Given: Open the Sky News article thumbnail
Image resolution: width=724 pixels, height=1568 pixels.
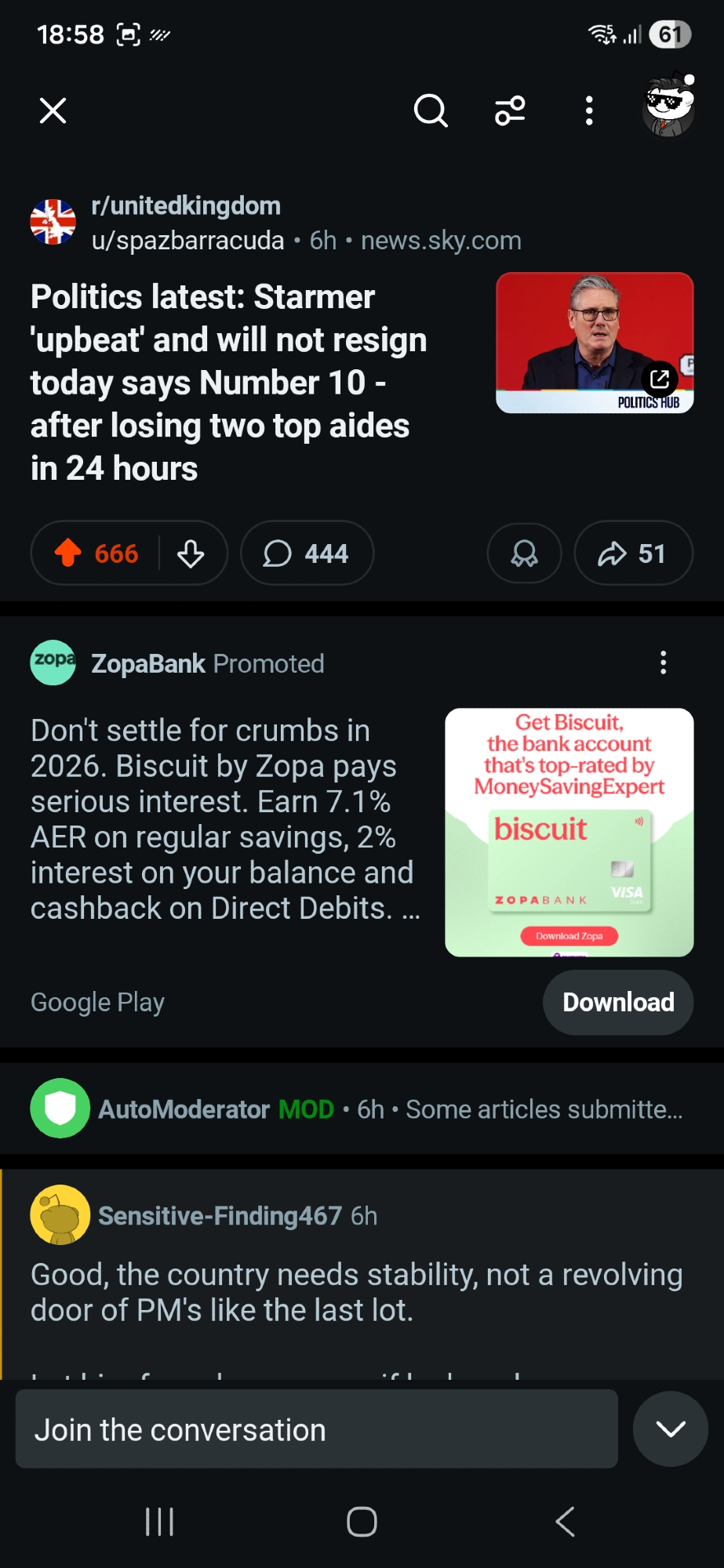Looking at the screenshot, I should point(594,342).
